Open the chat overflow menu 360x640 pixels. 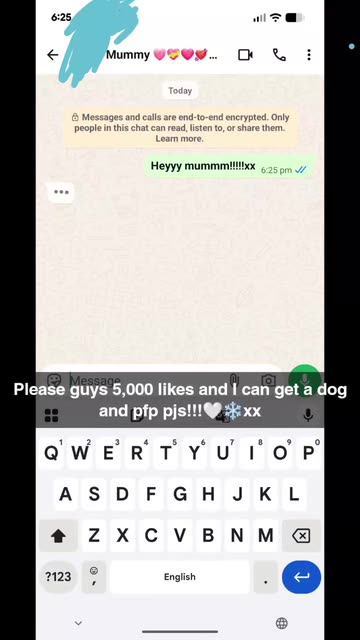(x=309, y=55)
